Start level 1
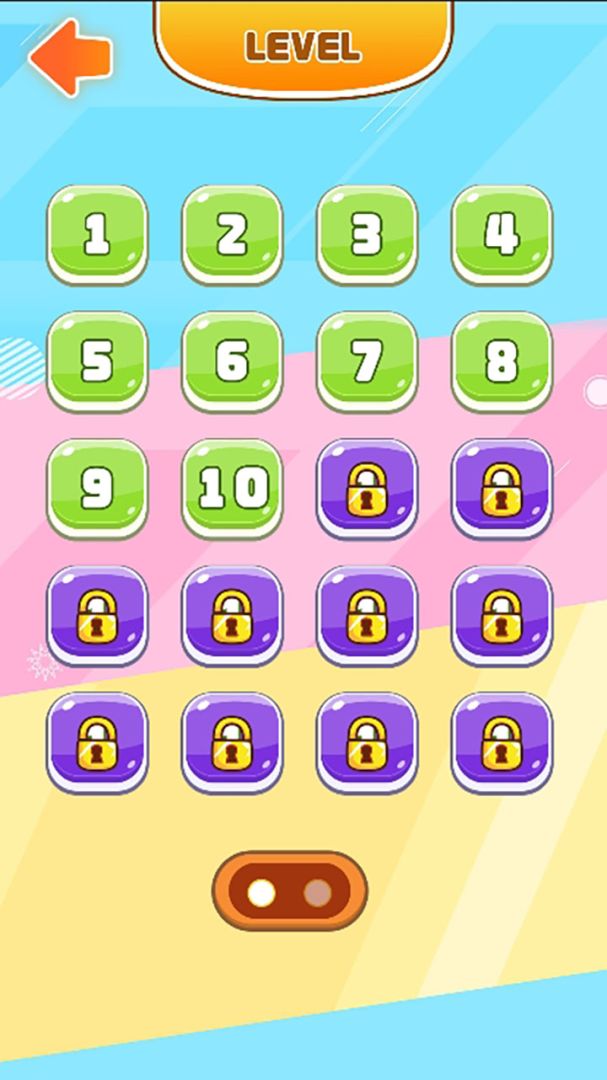Image resolution: width=607 pixels, height=1080 pixels. pos(97,234)
